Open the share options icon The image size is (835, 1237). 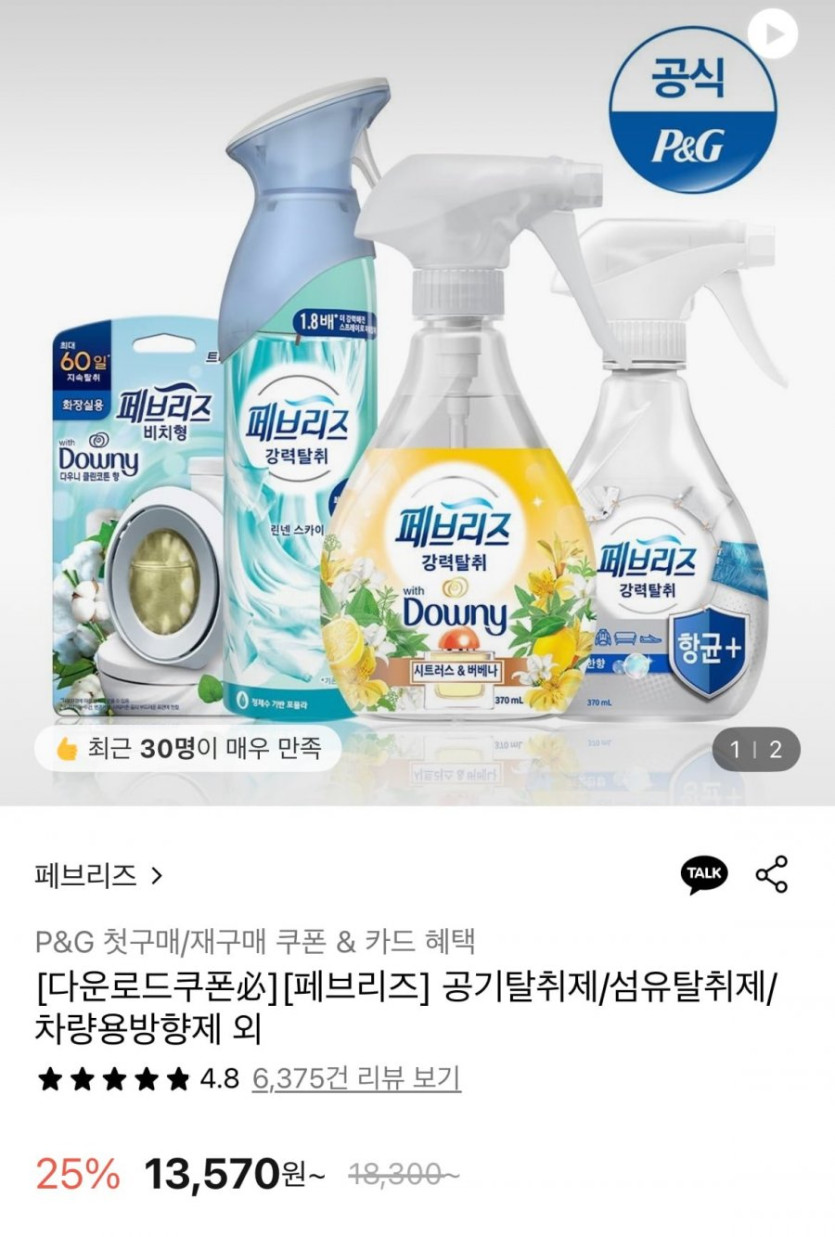772,874
